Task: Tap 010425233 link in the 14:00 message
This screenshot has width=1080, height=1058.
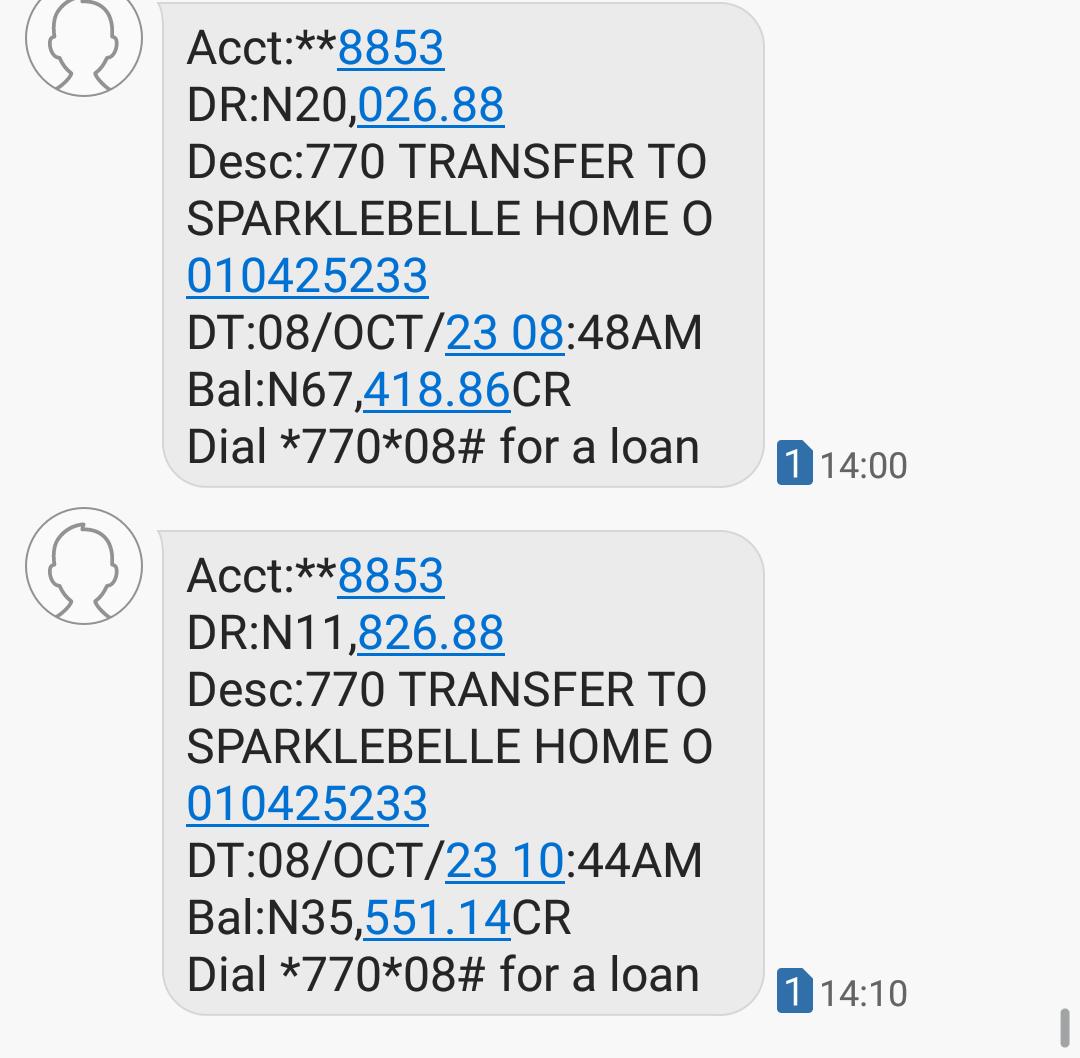Action: (x=307, y=277)
